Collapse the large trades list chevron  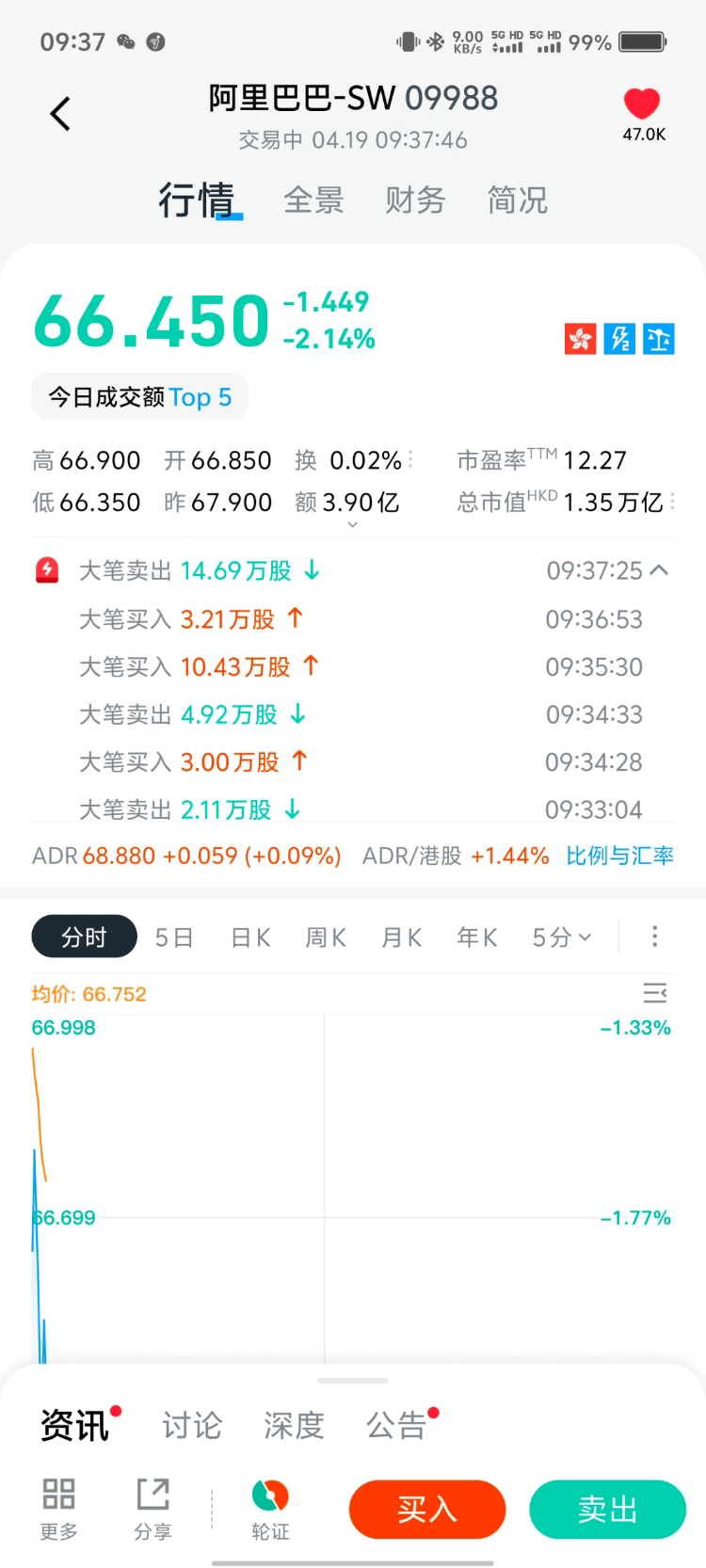[x=659, y=570]
